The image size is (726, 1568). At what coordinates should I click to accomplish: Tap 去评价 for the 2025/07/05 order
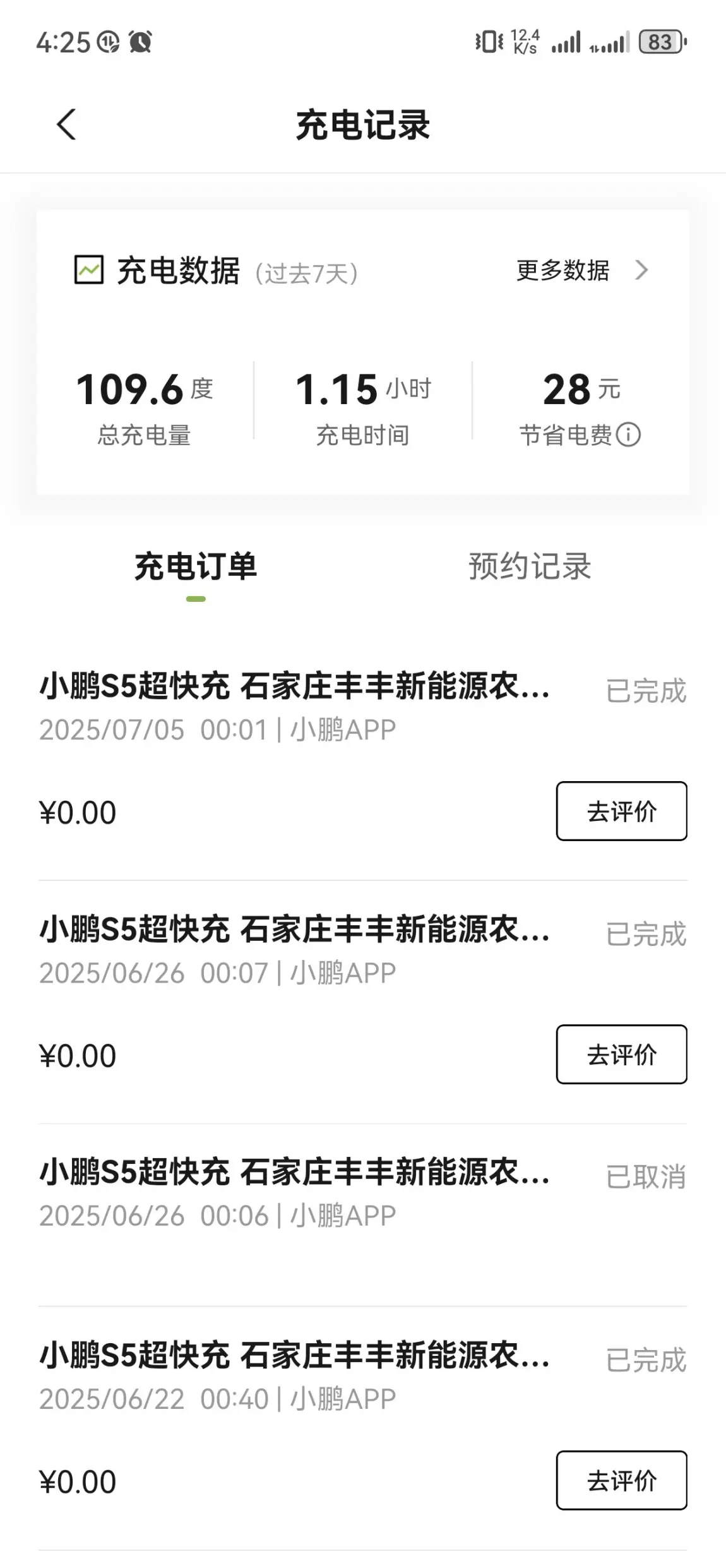point(622,811)
